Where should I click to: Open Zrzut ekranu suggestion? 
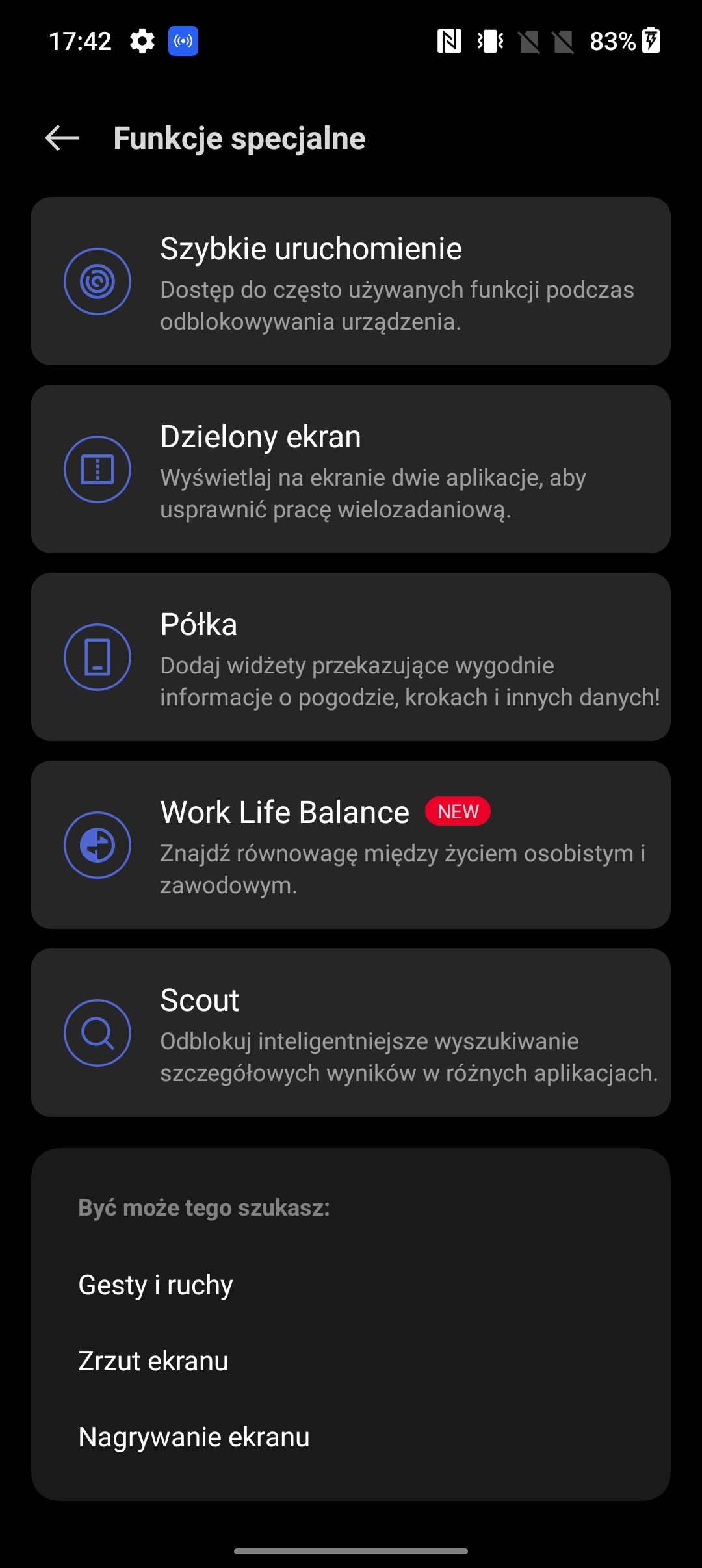[x=153, y=1361]
